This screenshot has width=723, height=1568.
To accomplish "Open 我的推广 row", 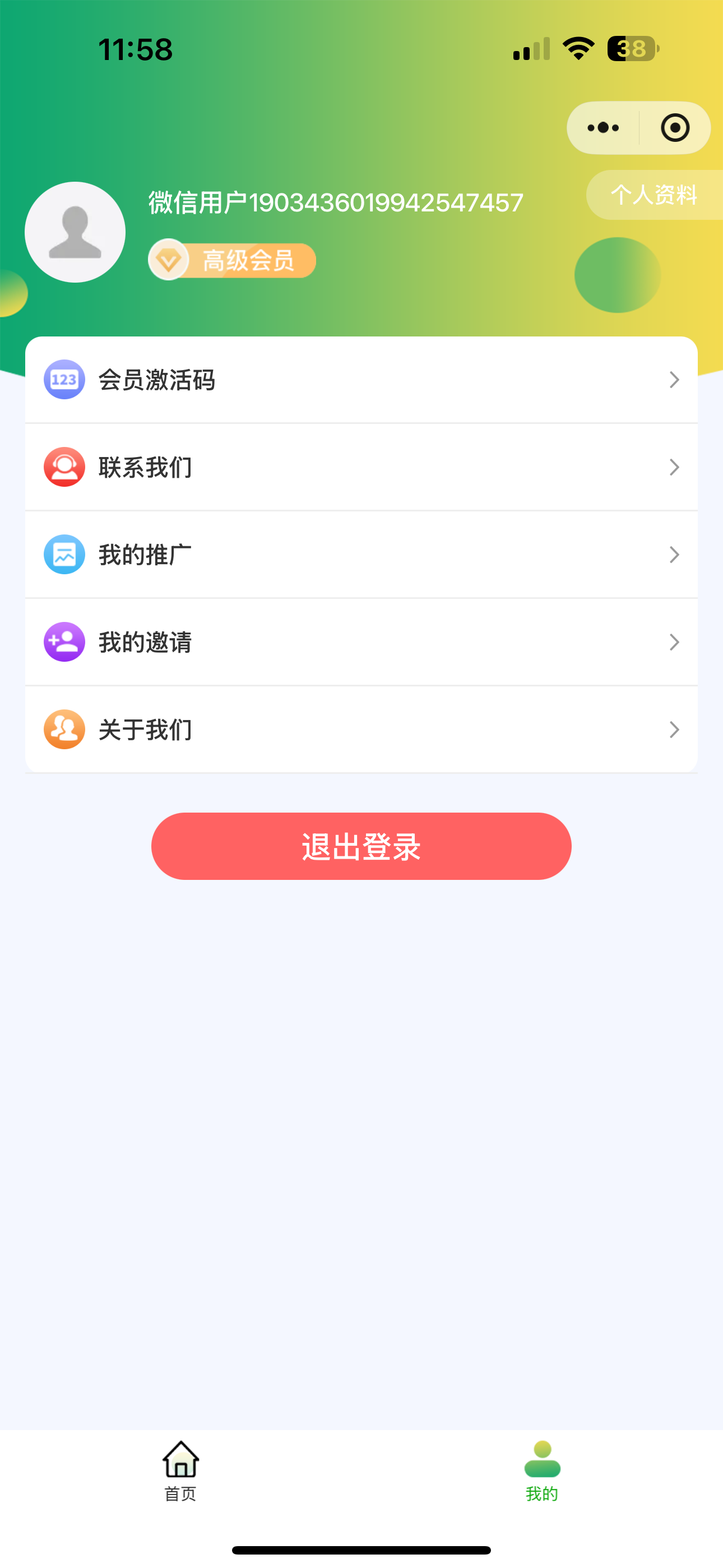I will click(361, 555).
